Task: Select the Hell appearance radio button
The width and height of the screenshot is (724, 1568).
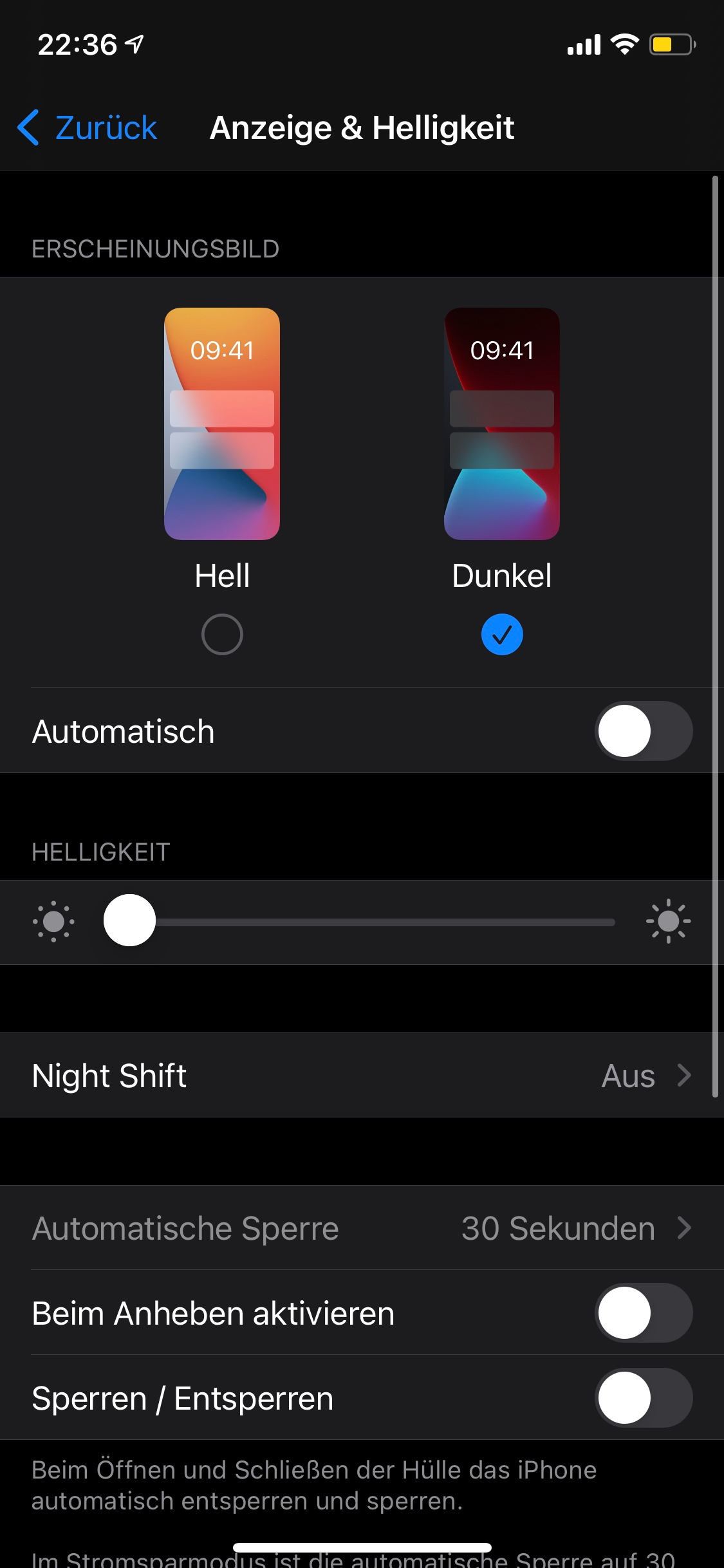Action: point(222,635)
